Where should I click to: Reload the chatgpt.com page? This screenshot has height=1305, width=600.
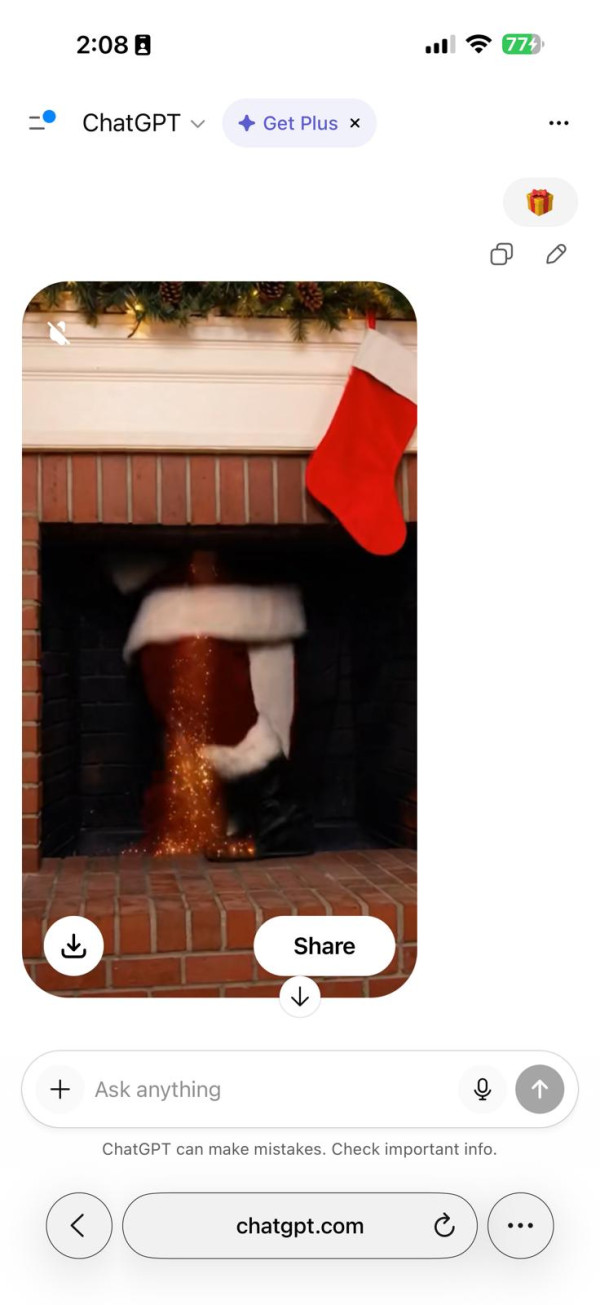(x=444, y=1226)
